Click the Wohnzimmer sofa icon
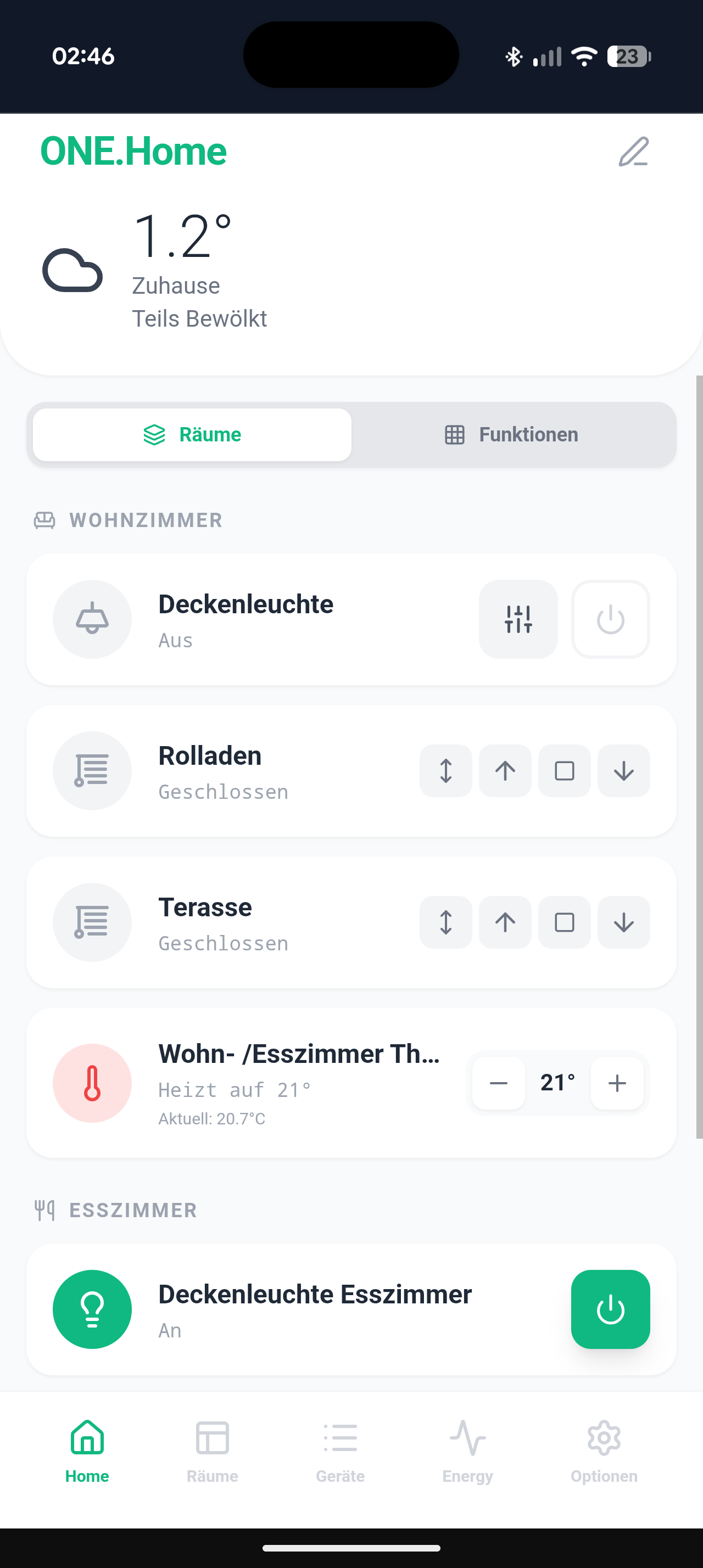This screenshot has height=1568, width=703. pos(43,520)
